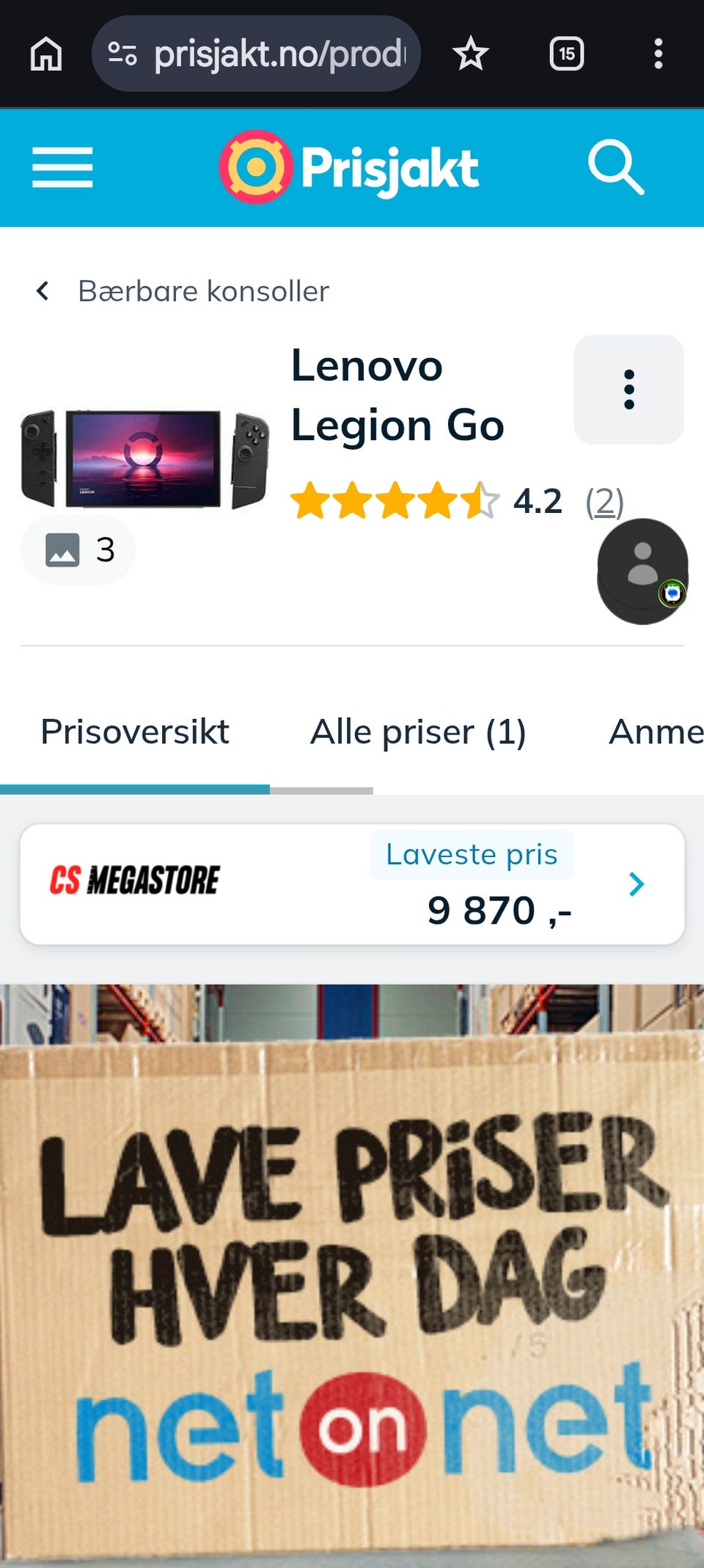Click the Prisjakt logo
Screen dimensions: 704x1568
350,167
